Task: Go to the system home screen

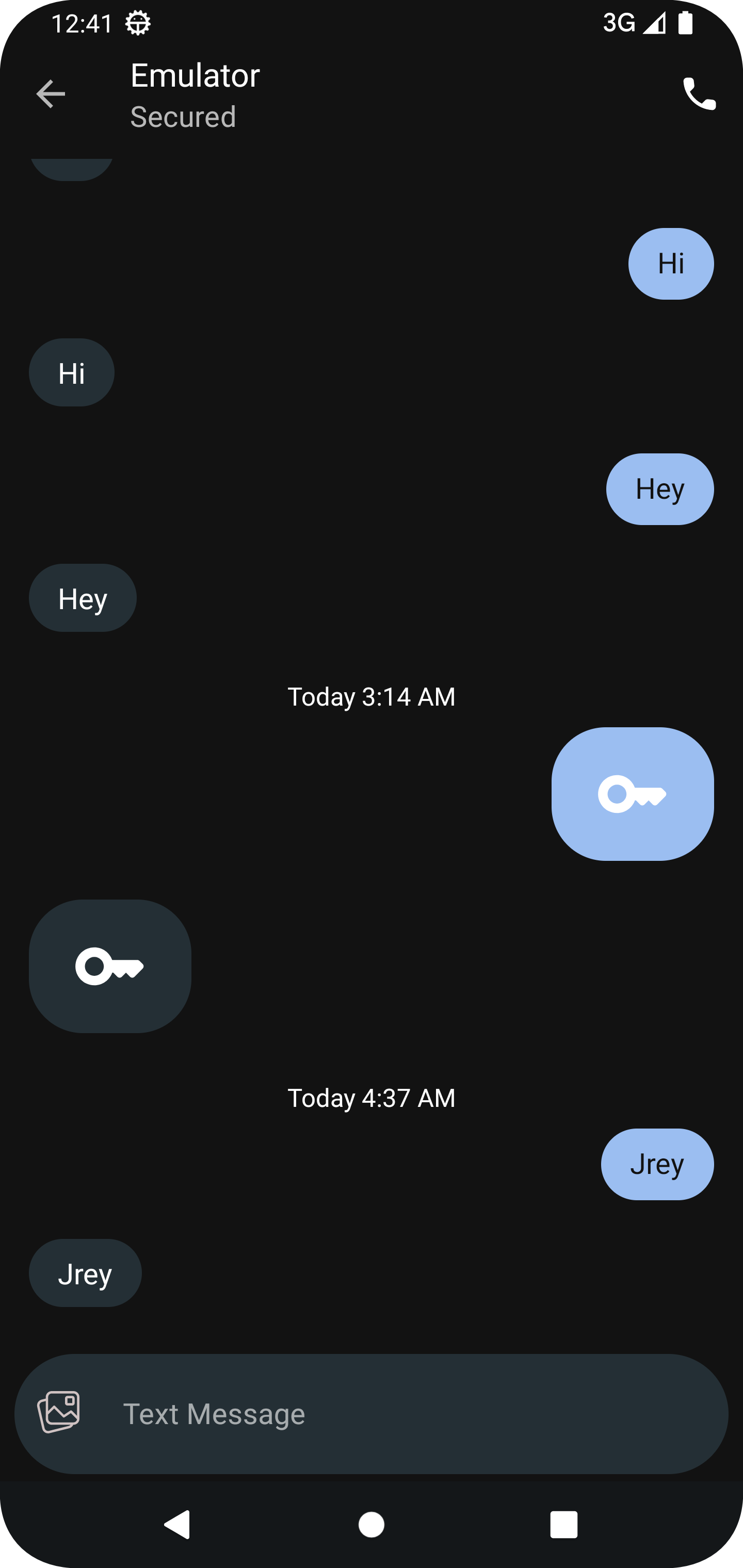Action: 371,1525
